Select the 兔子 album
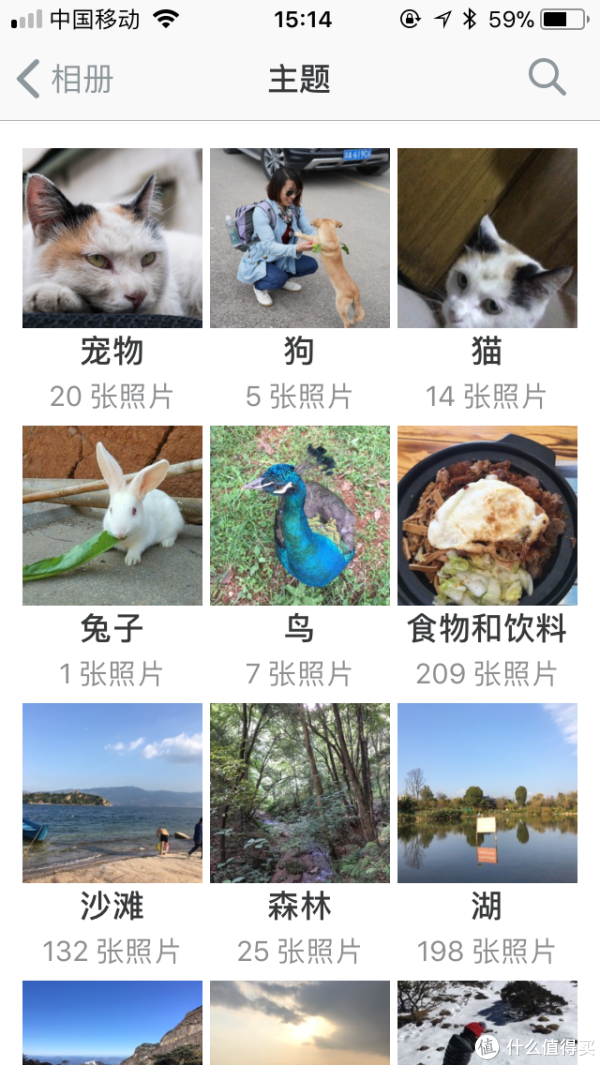 pyautogui.click(x=112, y=516)
